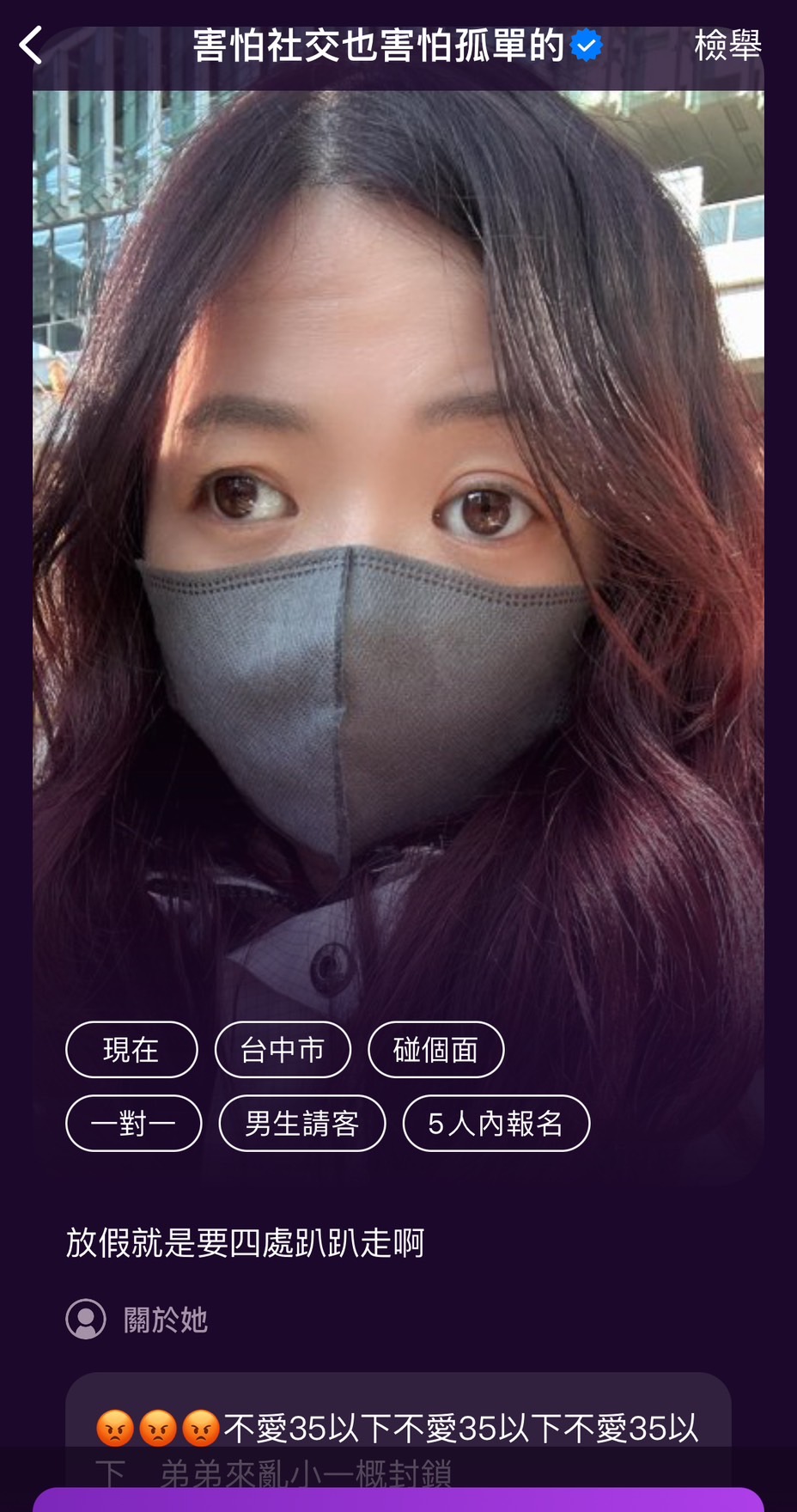Tap the 一對一 chip
Screen dimensions: 797x1512
pos(133,1123)
